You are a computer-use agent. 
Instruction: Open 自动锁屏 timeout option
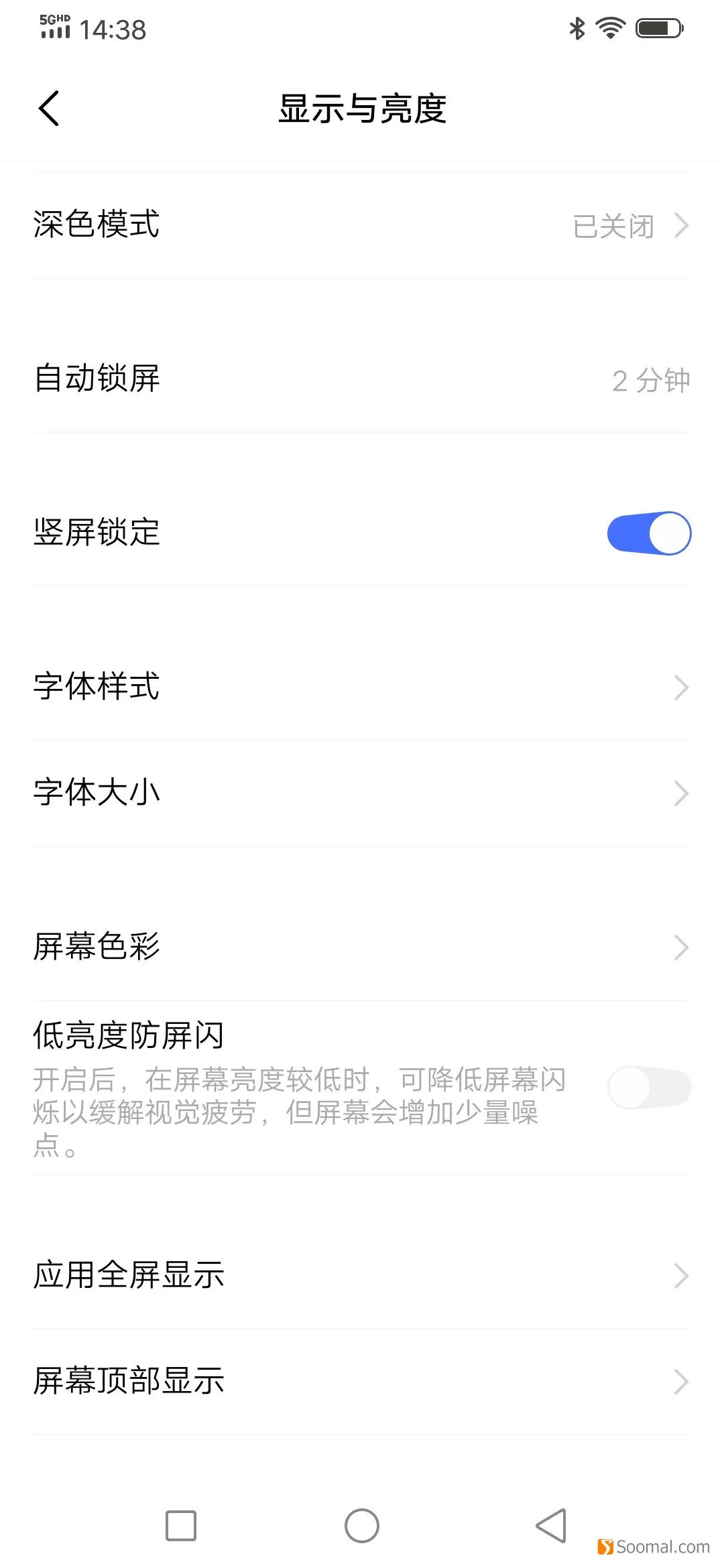pos(362,379)
